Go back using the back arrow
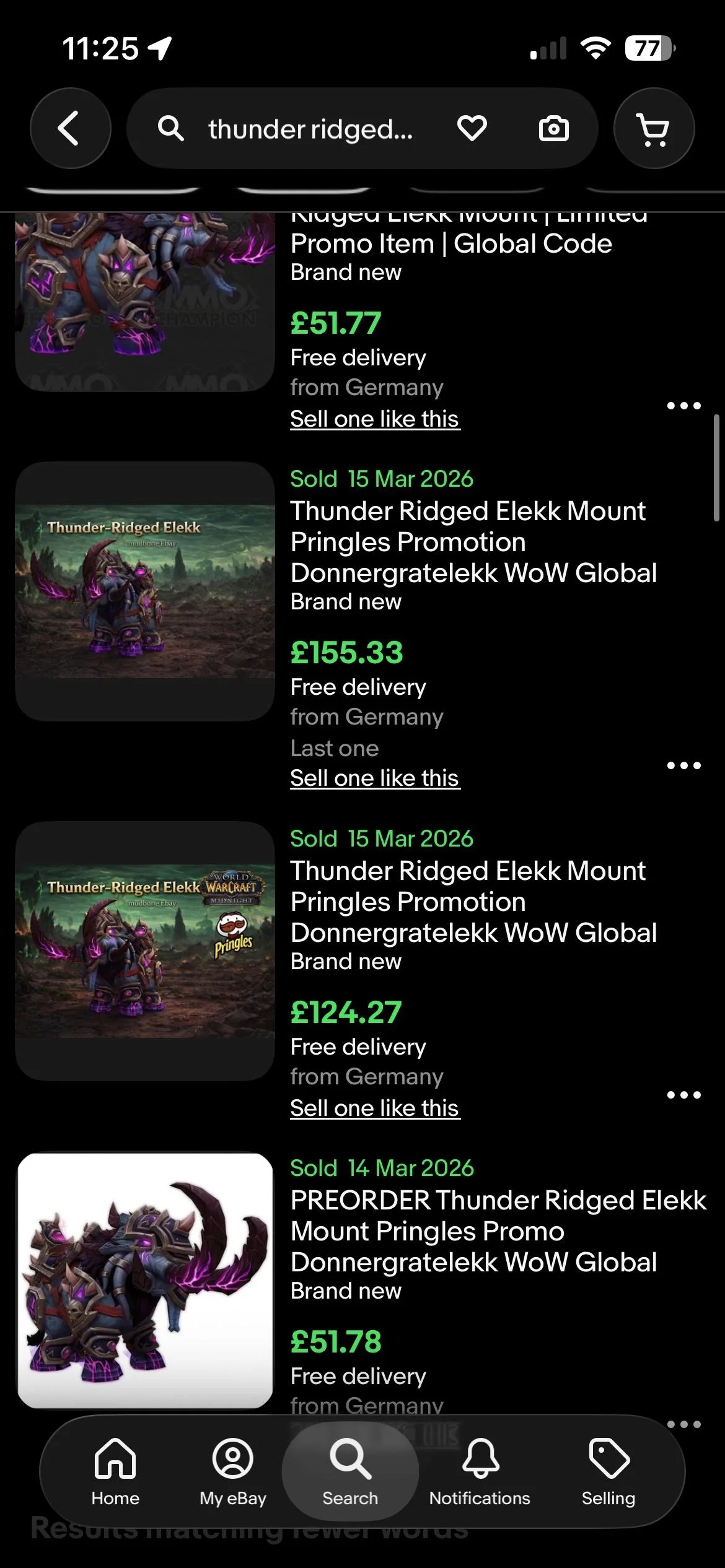The width and height of the screenshot is (725, 1568). pyautogui.click(x=70, y=128)
